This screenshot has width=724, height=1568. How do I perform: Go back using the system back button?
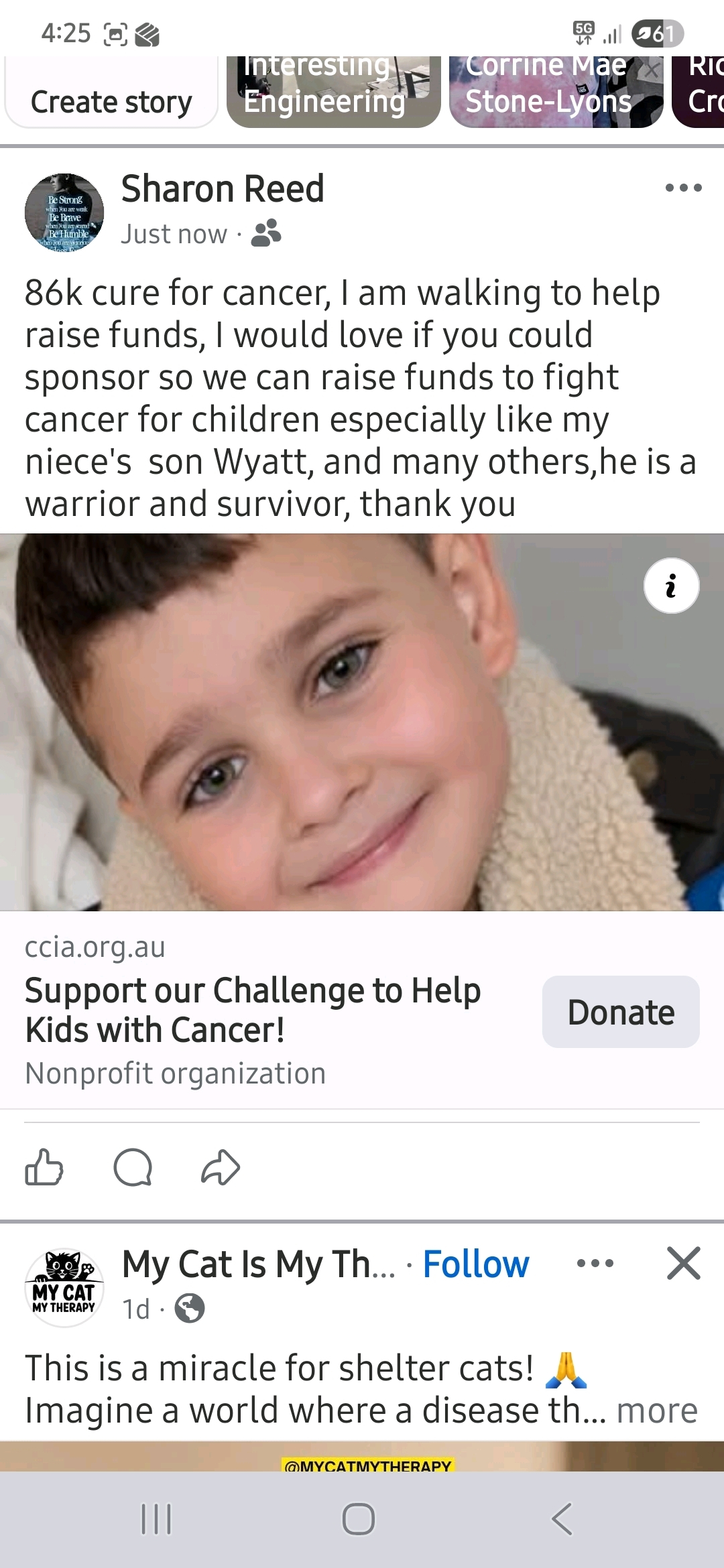click(562, 1519)
